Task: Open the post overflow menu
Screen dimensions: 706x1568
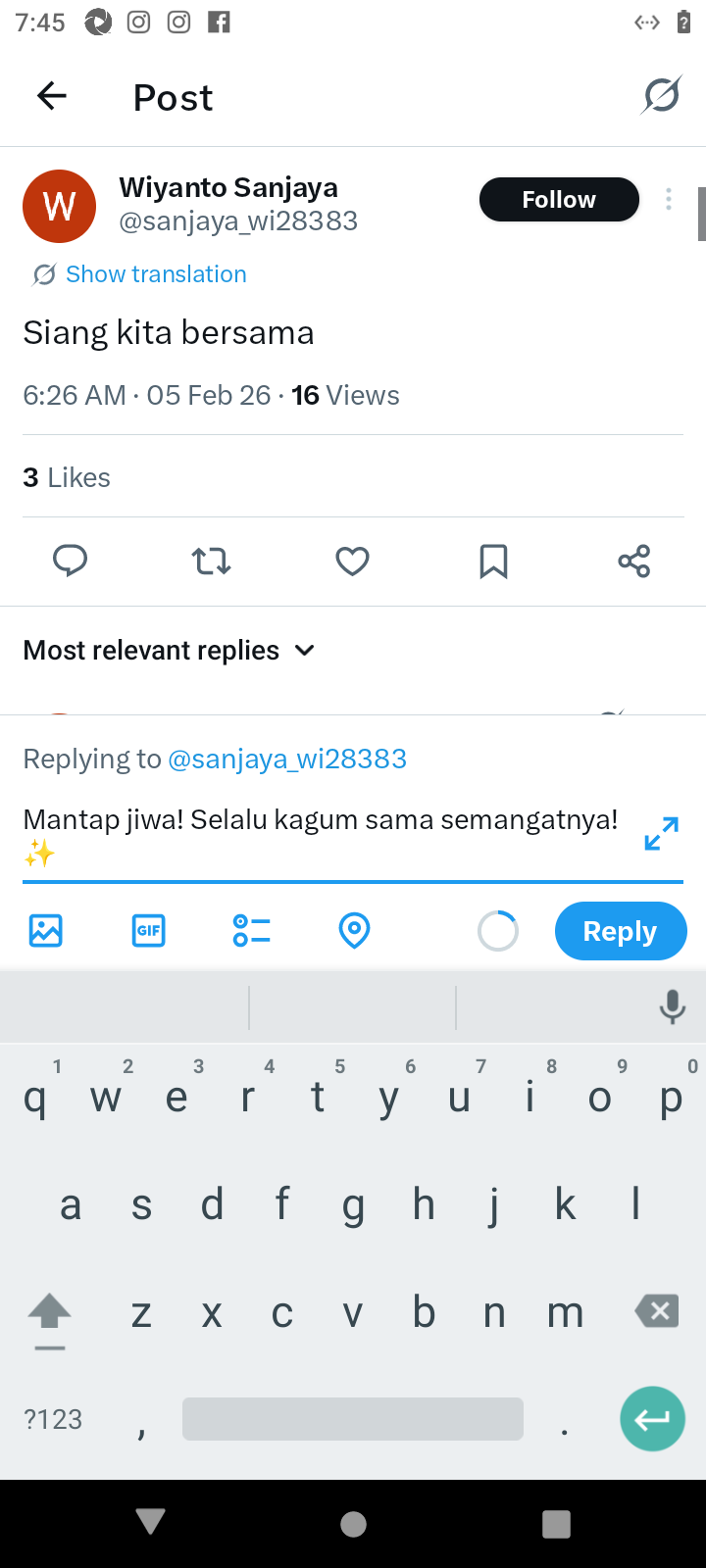Action: point(669,200)
